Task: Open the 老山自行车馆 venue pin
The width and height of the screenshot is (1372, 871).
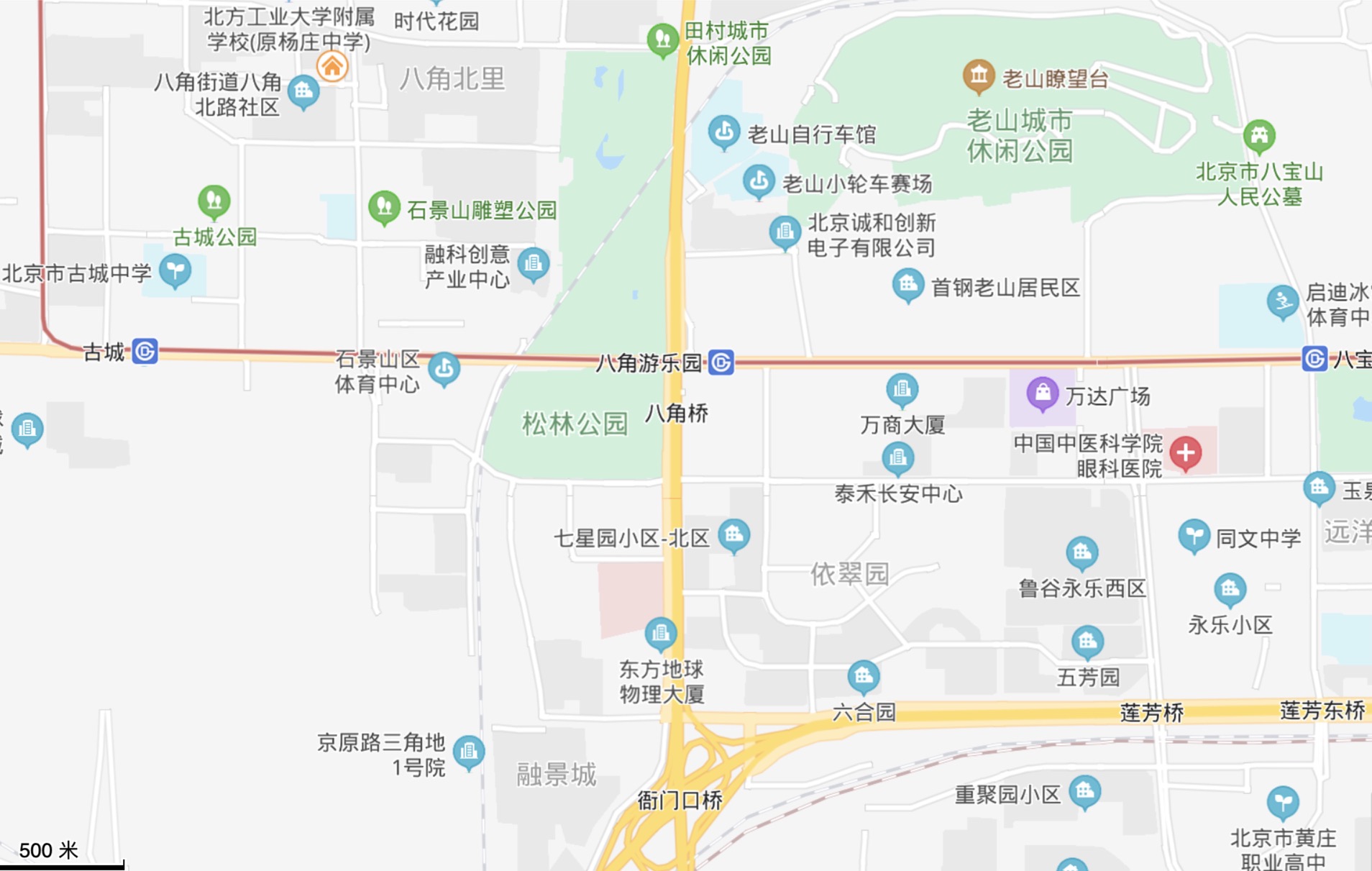Action: pyautogui.click(x=723, y=132)
